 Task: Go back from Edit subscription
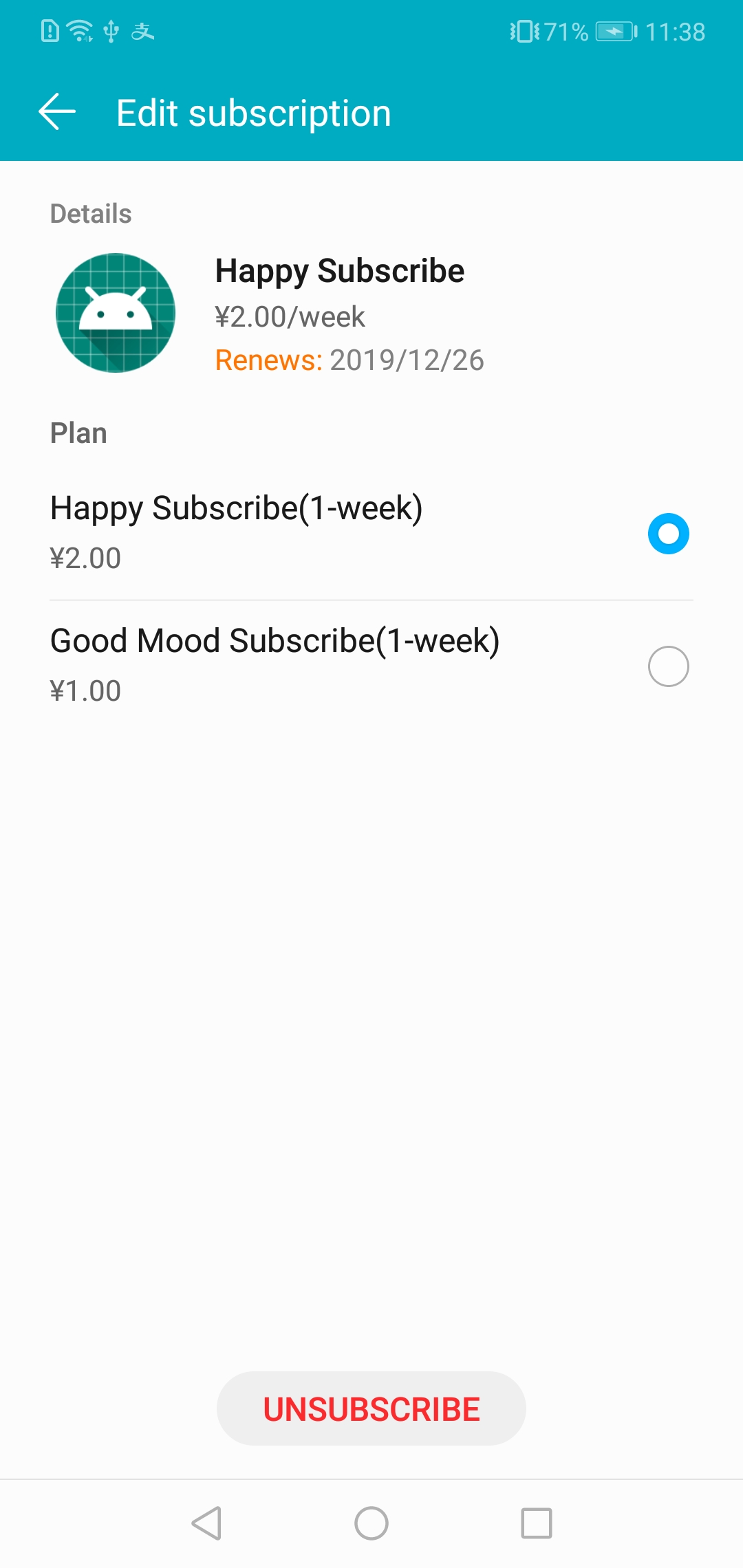[57, 112]
